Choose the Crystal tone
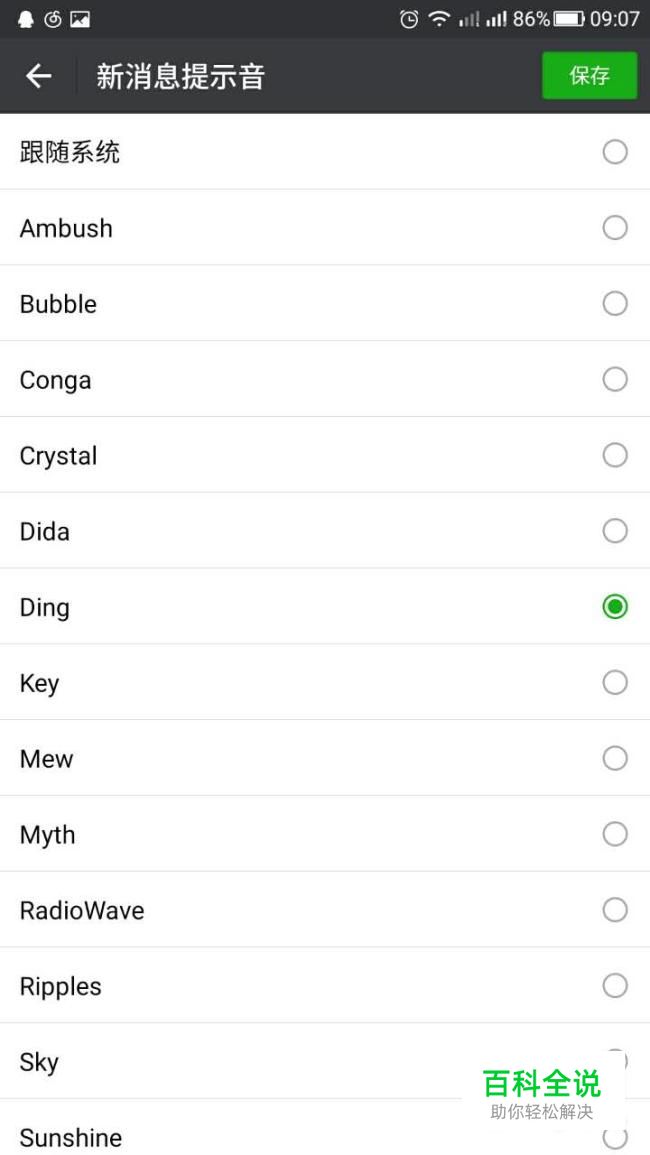650x1155 pixels. (325, 455)
